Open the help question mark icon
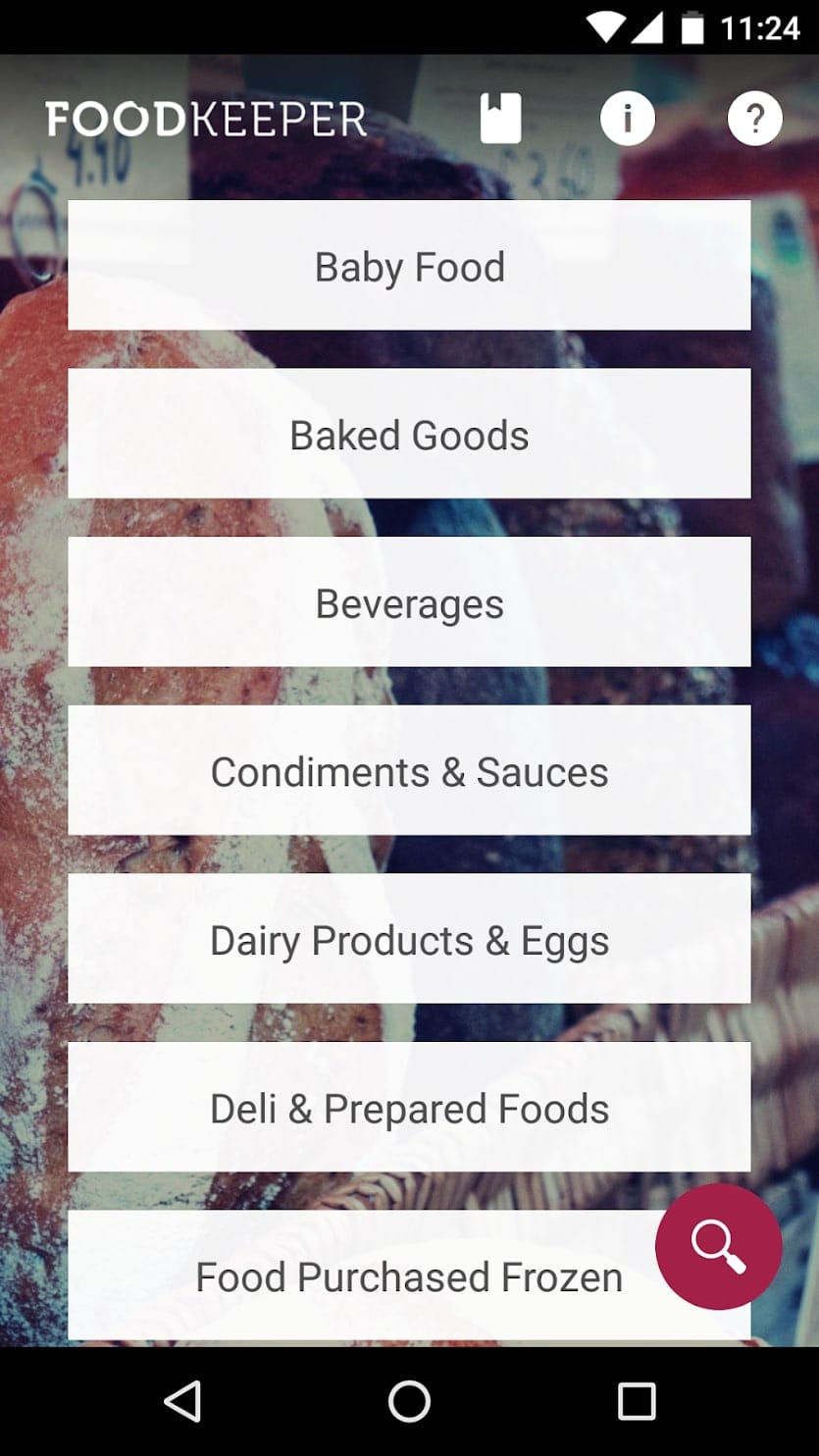This screenshot has width=819, height=1456. [x=755, y=119]
